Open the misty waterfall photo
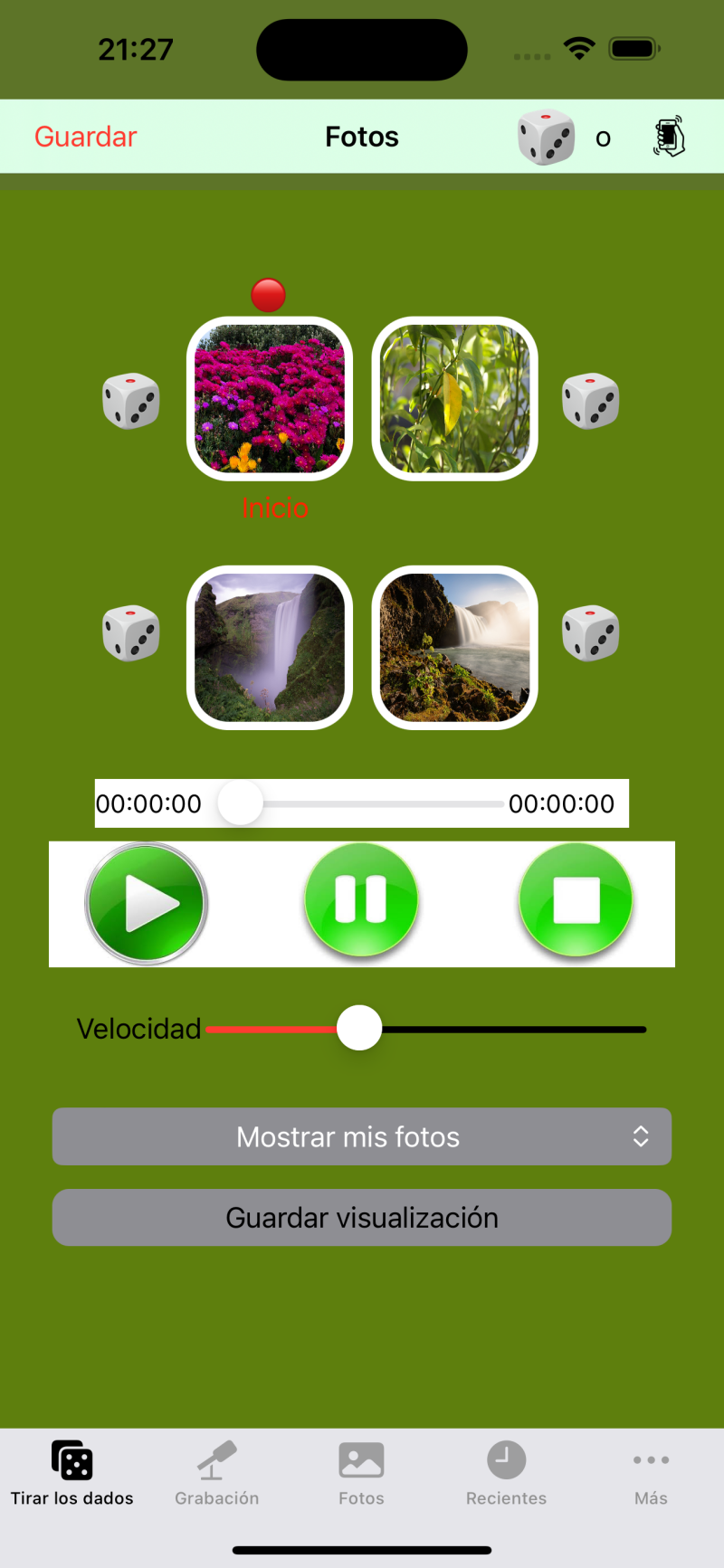Viewport: 724px width, 1568px height. pos(270,648)
